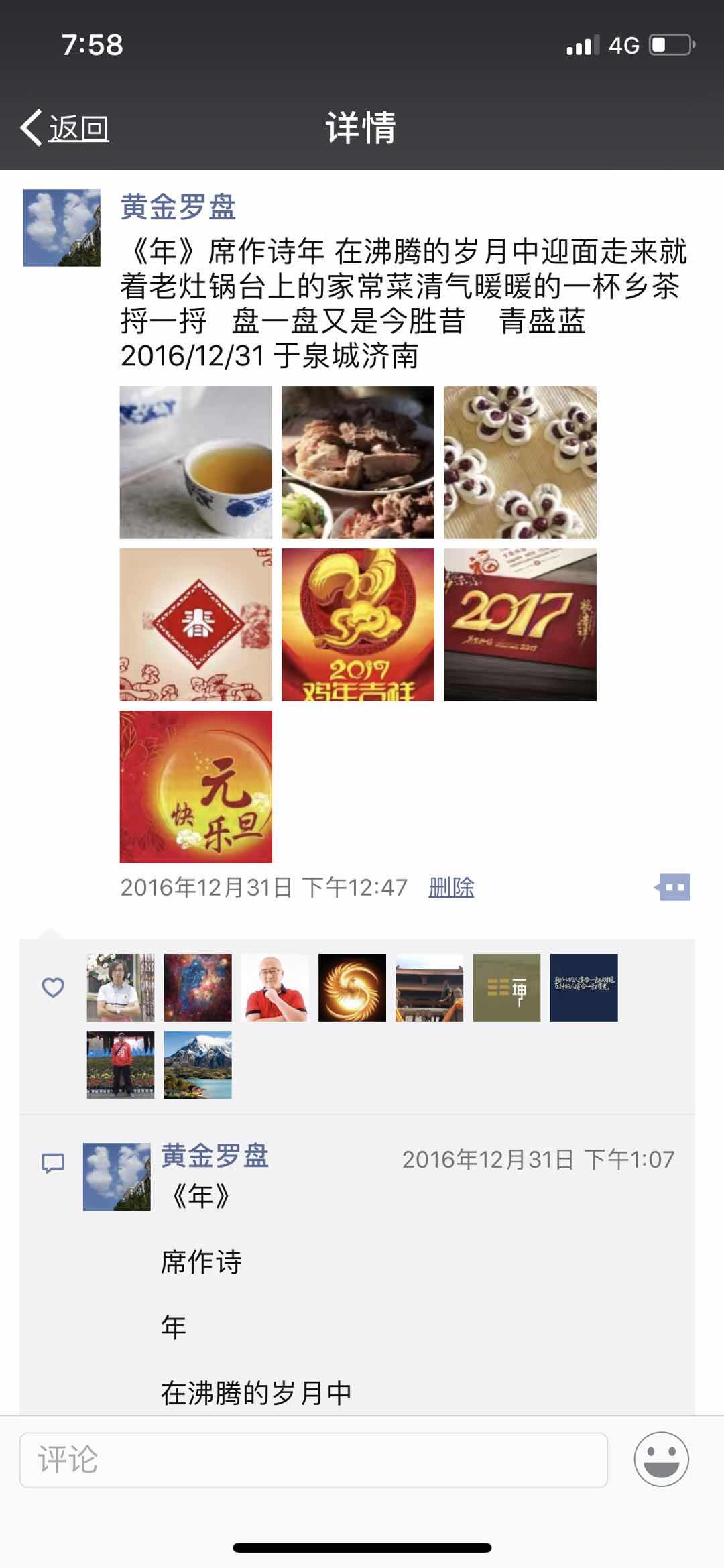Open the post author's cloud avatar
The width and height of the screenshot is (724, 1568).
tap(62, 228)
